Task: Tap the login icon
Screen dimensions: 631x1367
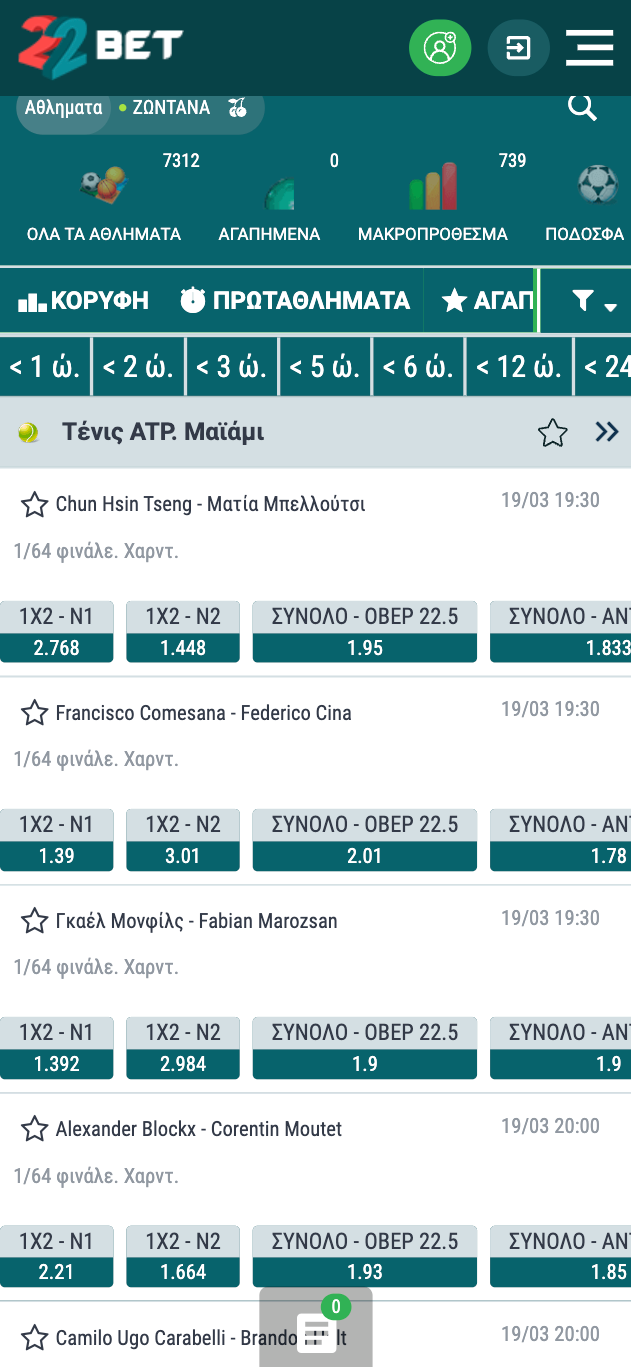Action: pos(518,47)
